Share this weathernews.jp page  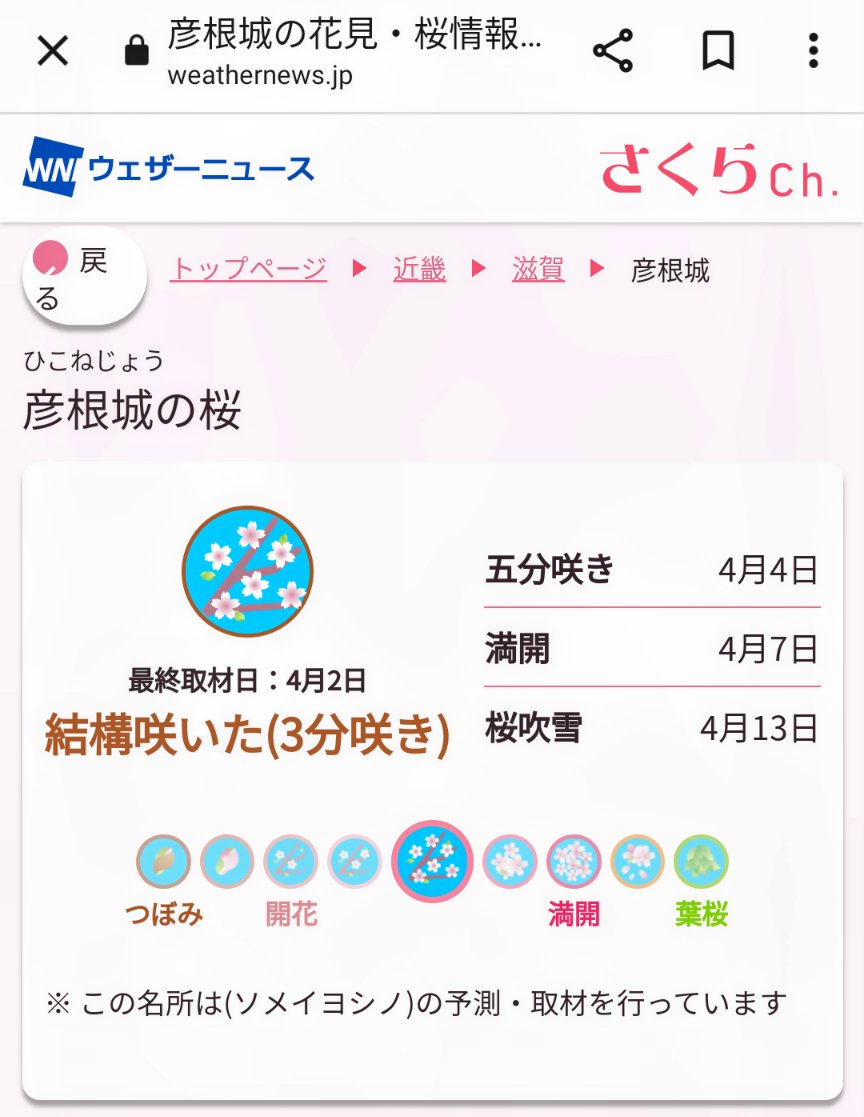613,51
